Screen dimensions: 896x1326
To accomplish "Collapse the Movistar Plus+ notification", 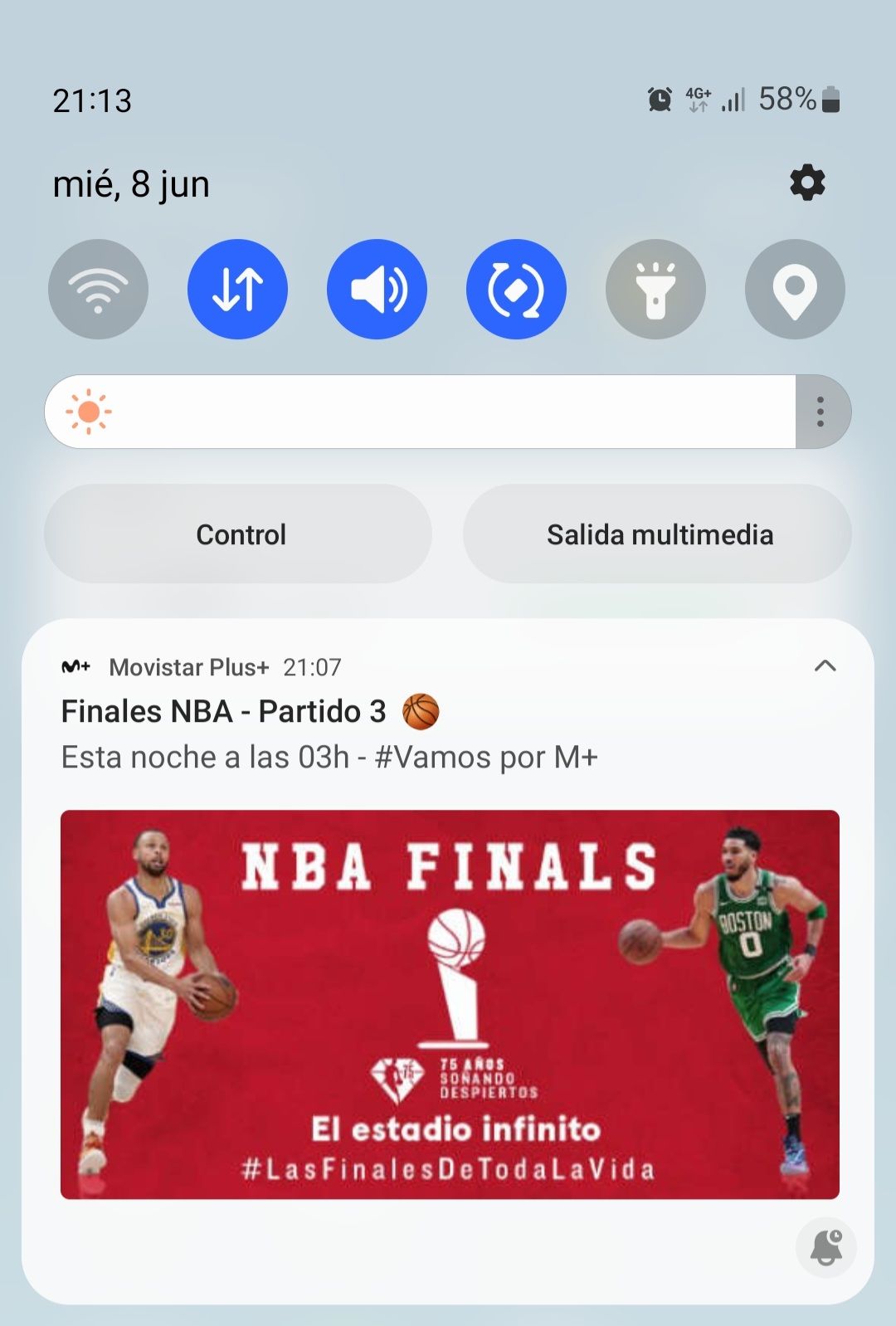I will coord(825,665).
